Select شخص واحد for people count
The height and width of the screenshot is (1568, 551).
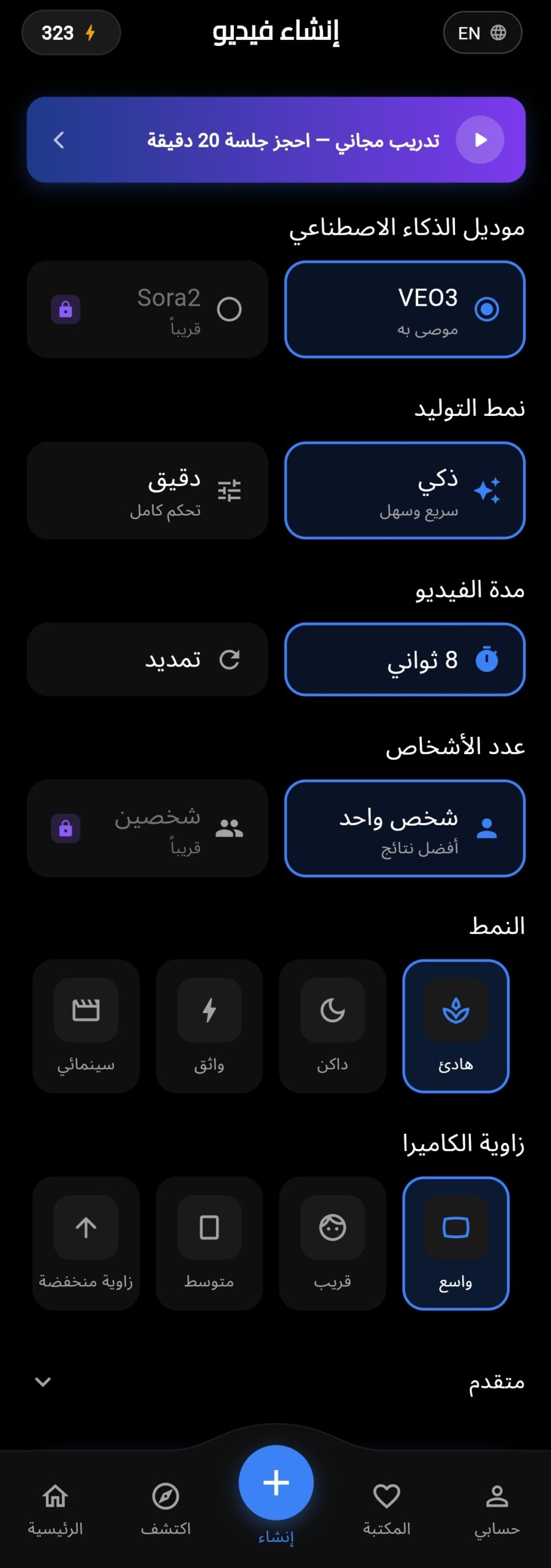[x=404, y=830]
